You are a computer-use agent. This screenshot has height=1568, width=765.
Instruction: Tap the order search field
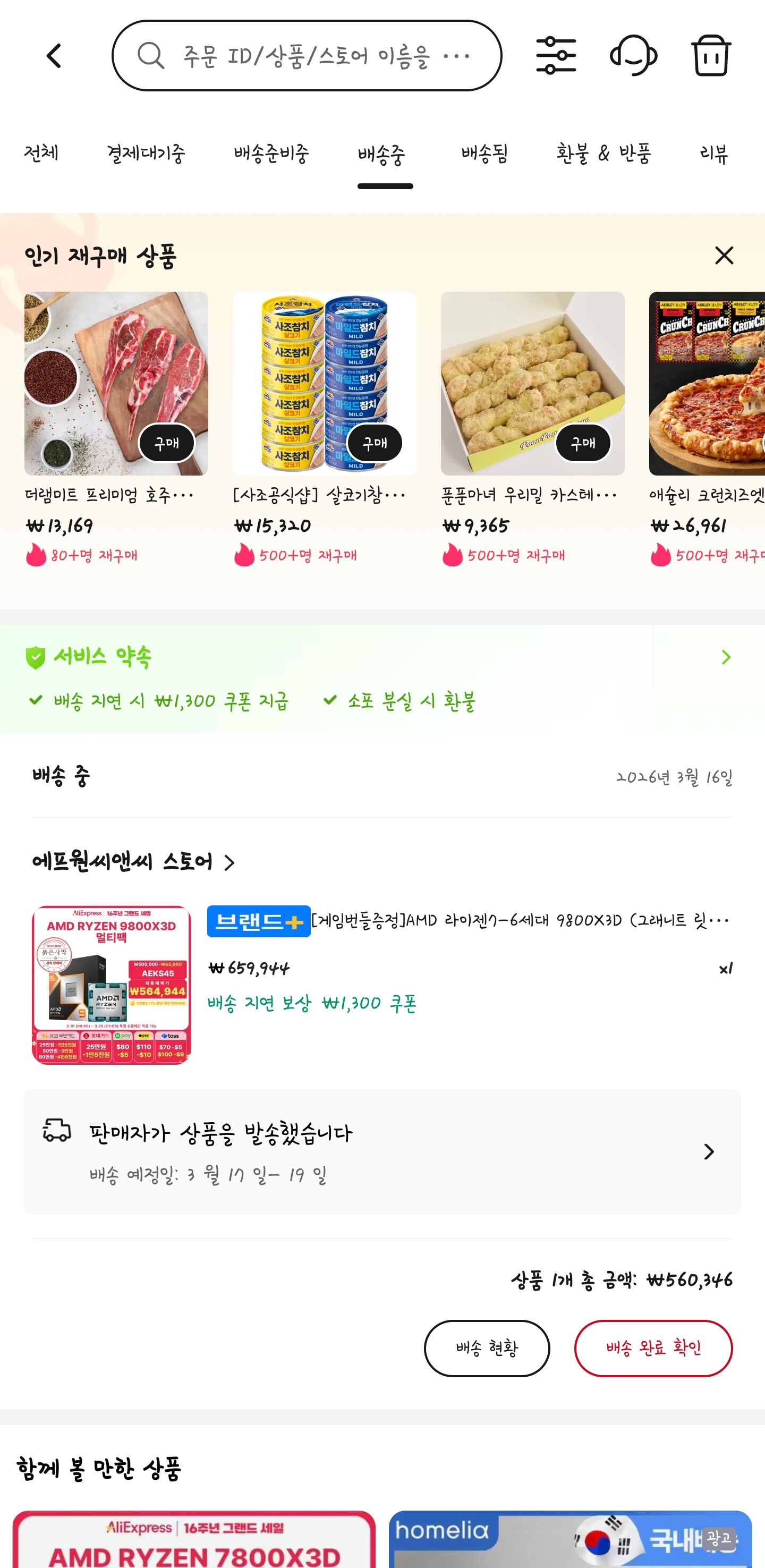point(307,56)
